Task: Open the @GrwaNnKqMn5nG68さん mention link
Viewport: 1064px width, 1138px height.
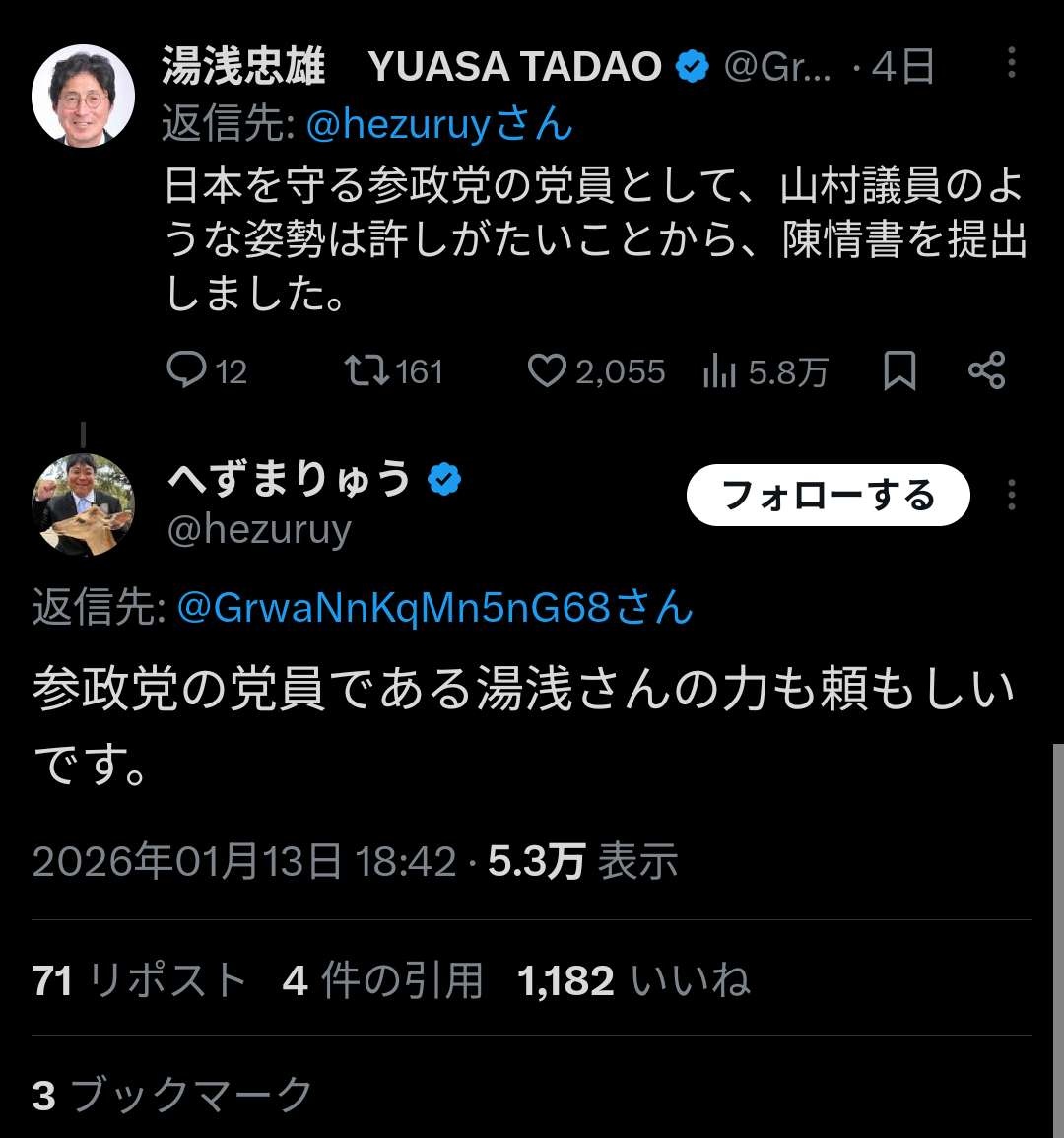Action: (x=434, y=606)
